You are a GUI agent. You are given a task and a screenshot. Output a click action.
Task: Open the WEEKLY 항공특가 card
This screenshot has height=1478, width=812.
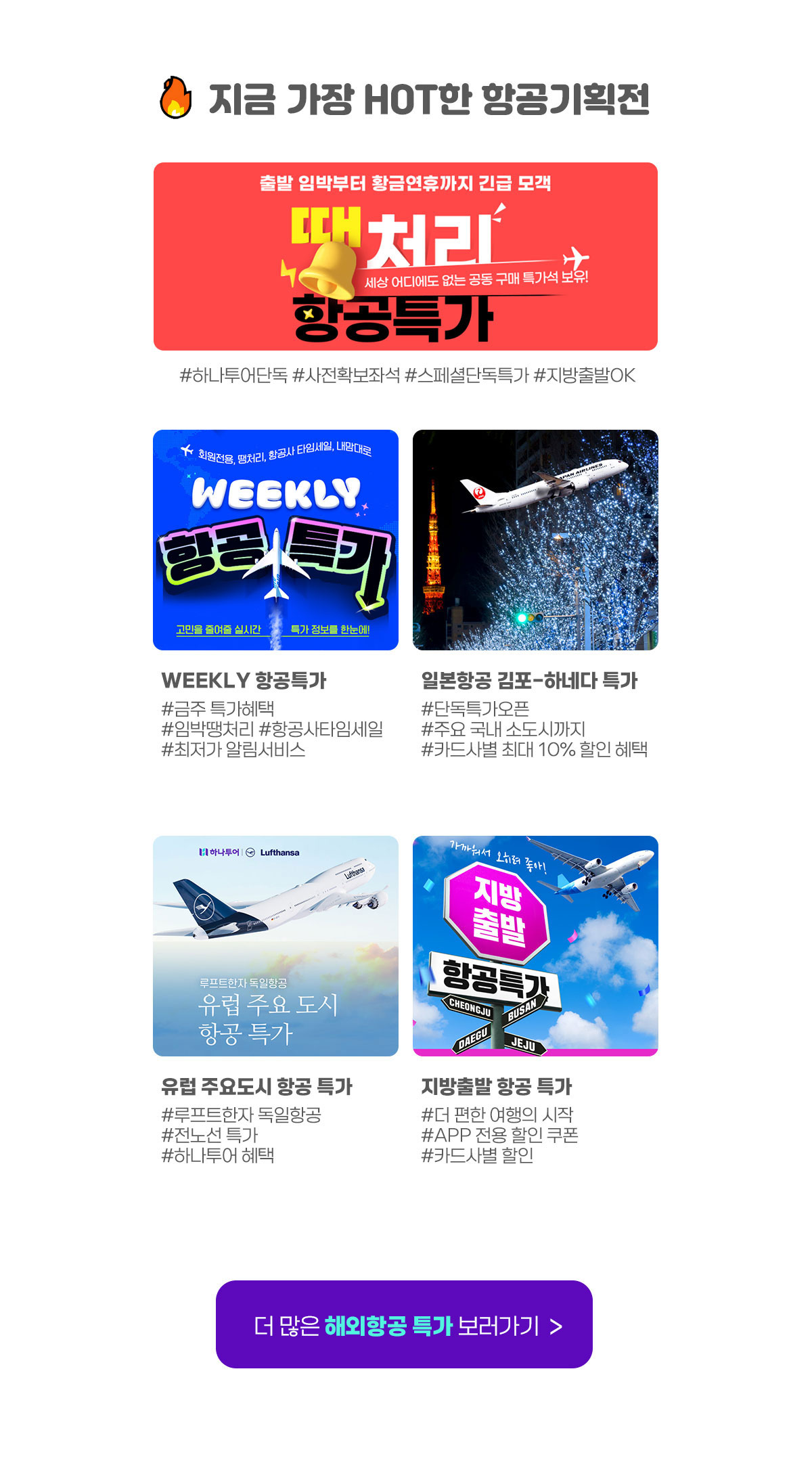tap(275, 540)
